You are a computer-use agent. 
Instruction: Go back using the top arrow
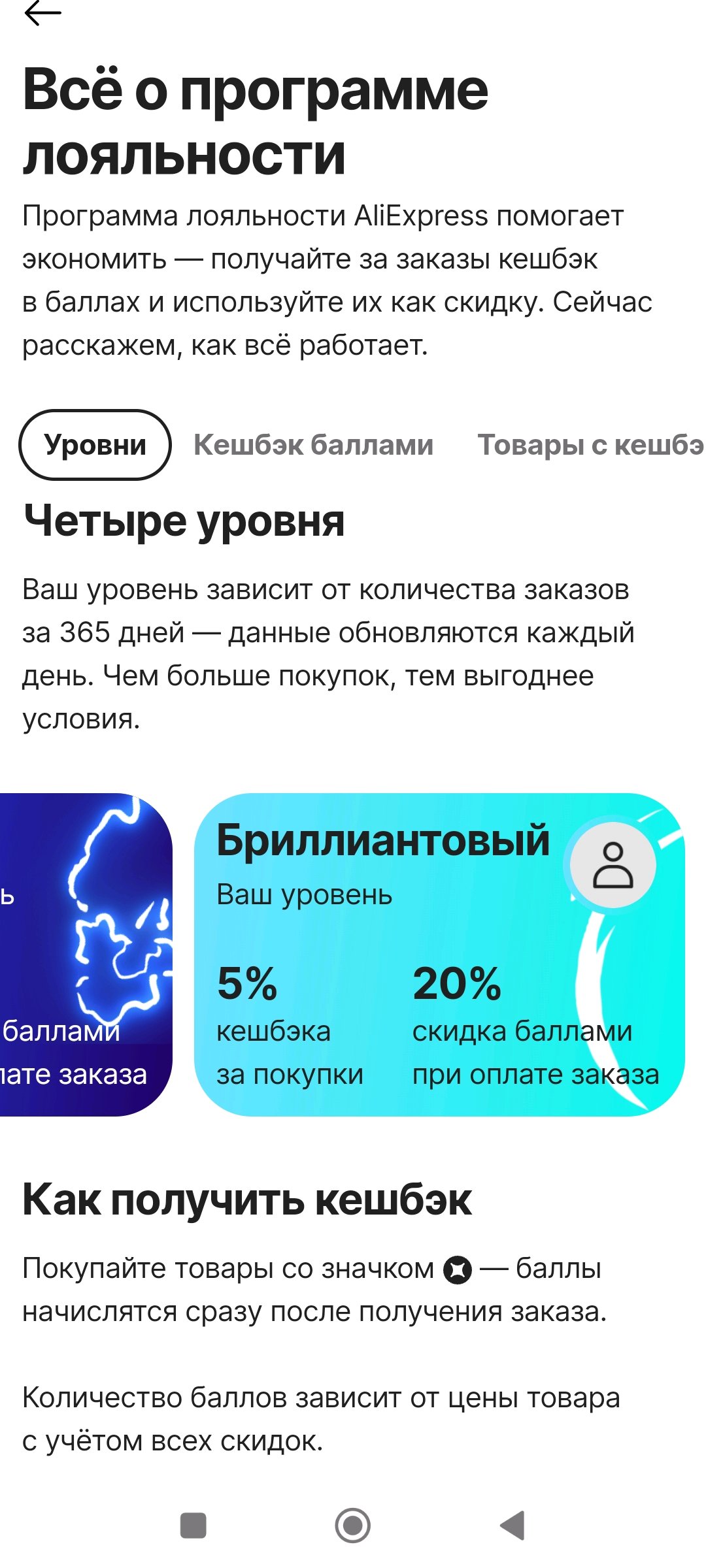42,12
